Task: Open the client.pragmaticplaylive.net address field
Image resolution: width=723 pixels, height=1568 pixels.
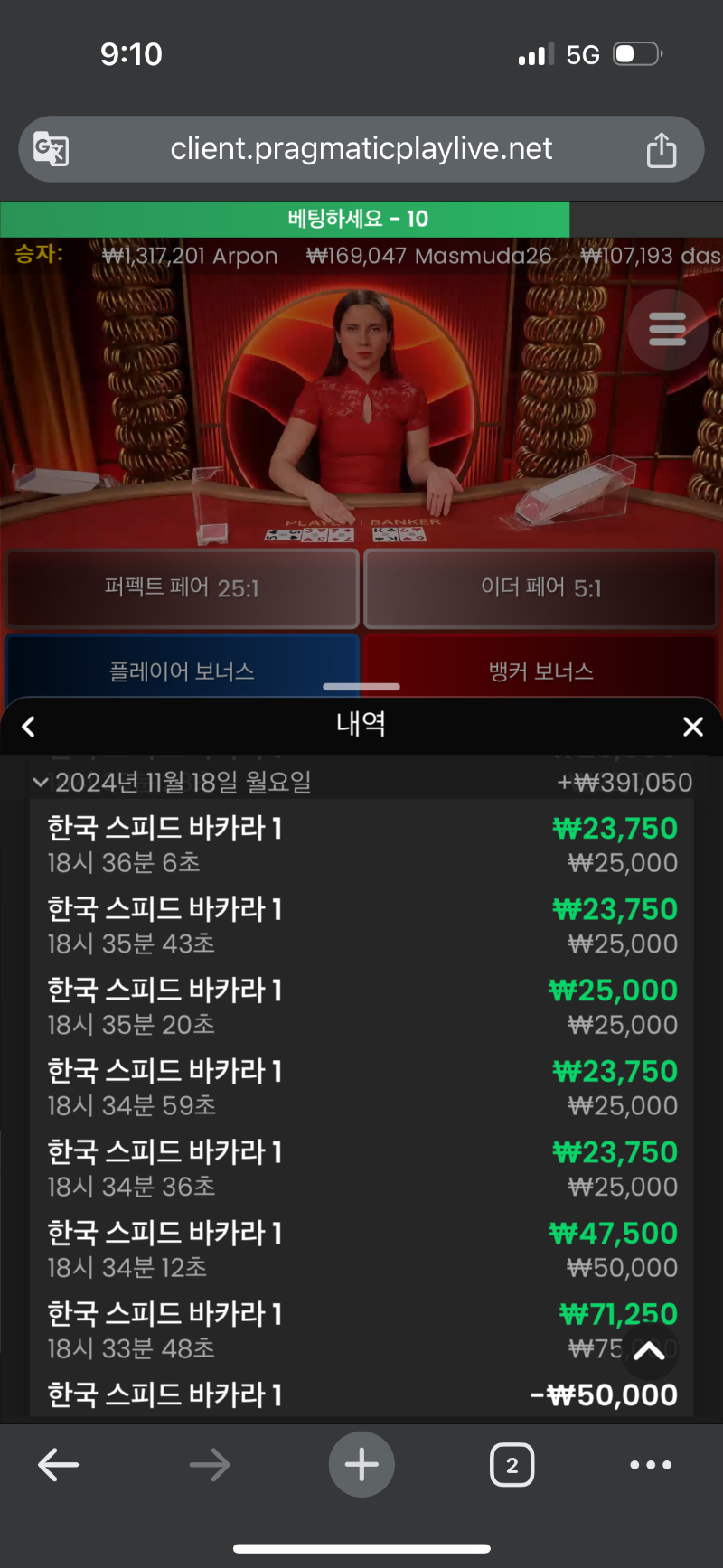Action: pyautogui.click(x=361, y=149)
